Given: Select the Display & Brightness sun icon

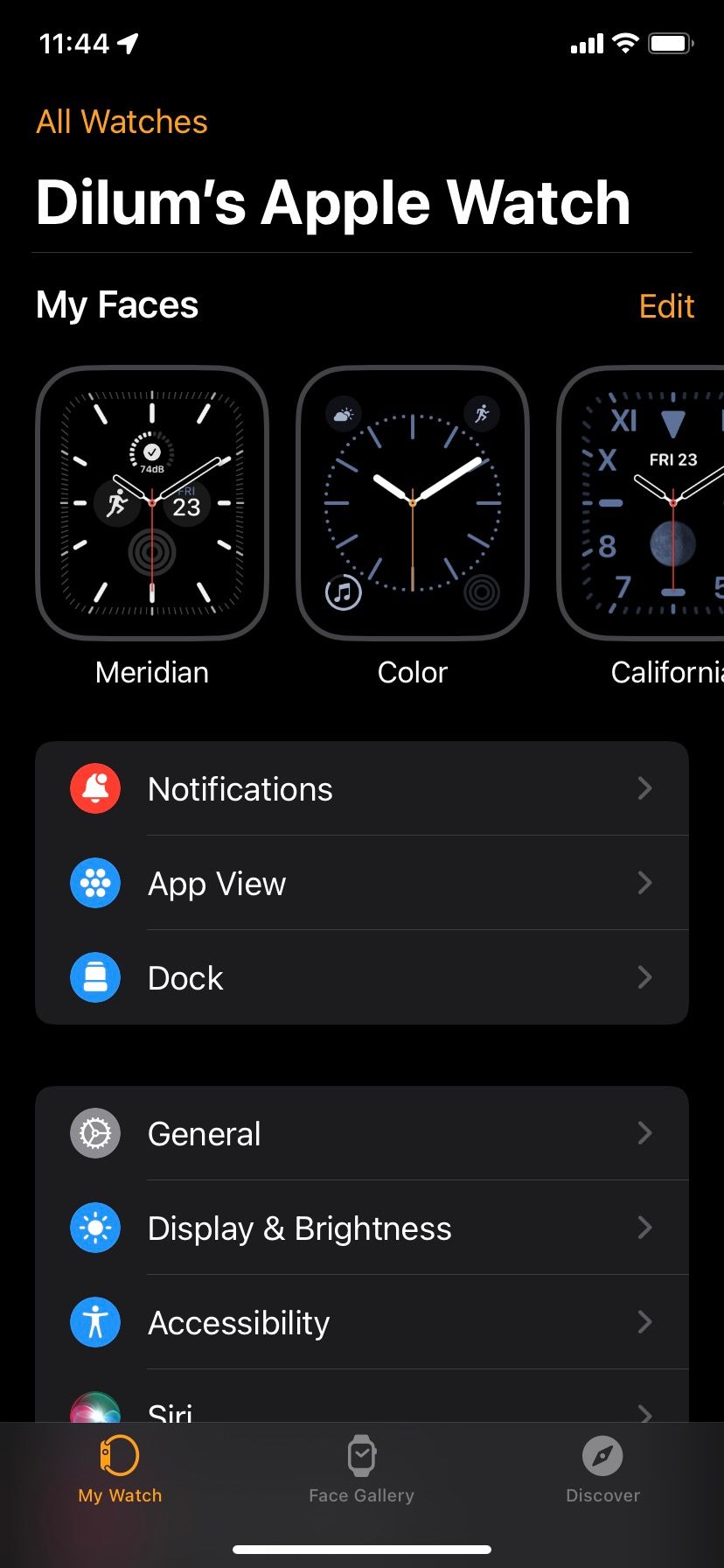Looking at the screenshot, I should coord(94,1228).
